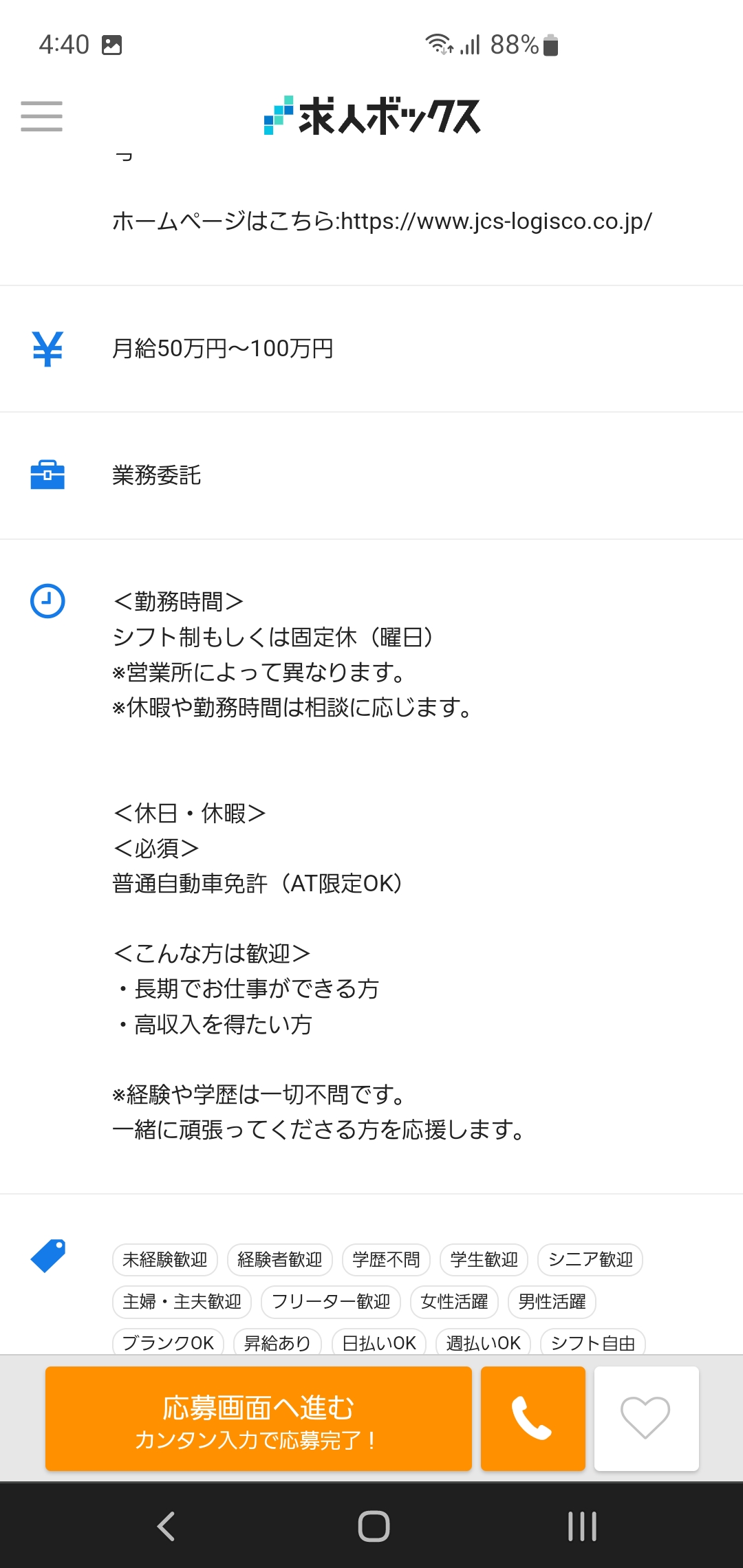Open the hamburger menu

tap(41, 116)
